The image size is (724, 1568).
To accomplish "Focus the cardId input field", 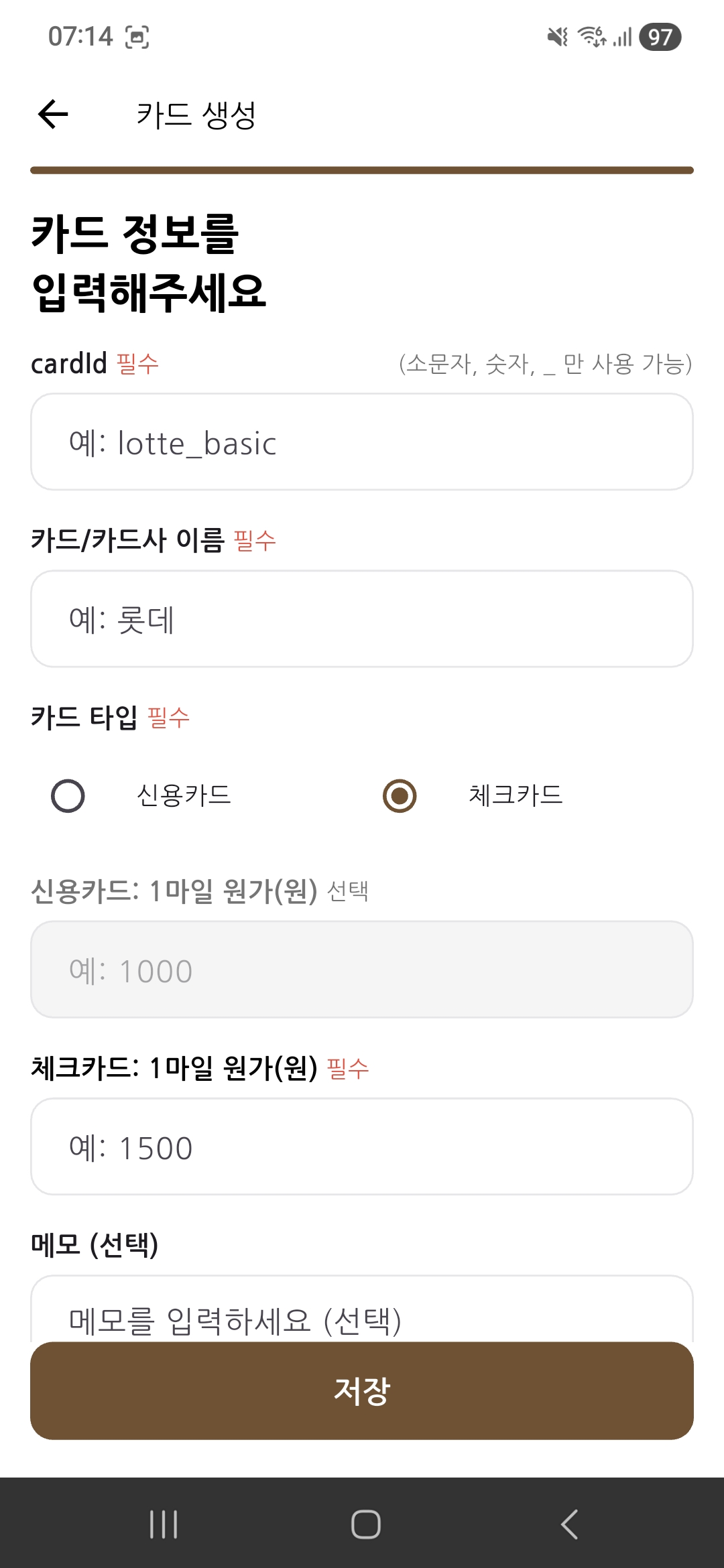I will (362, 442).
